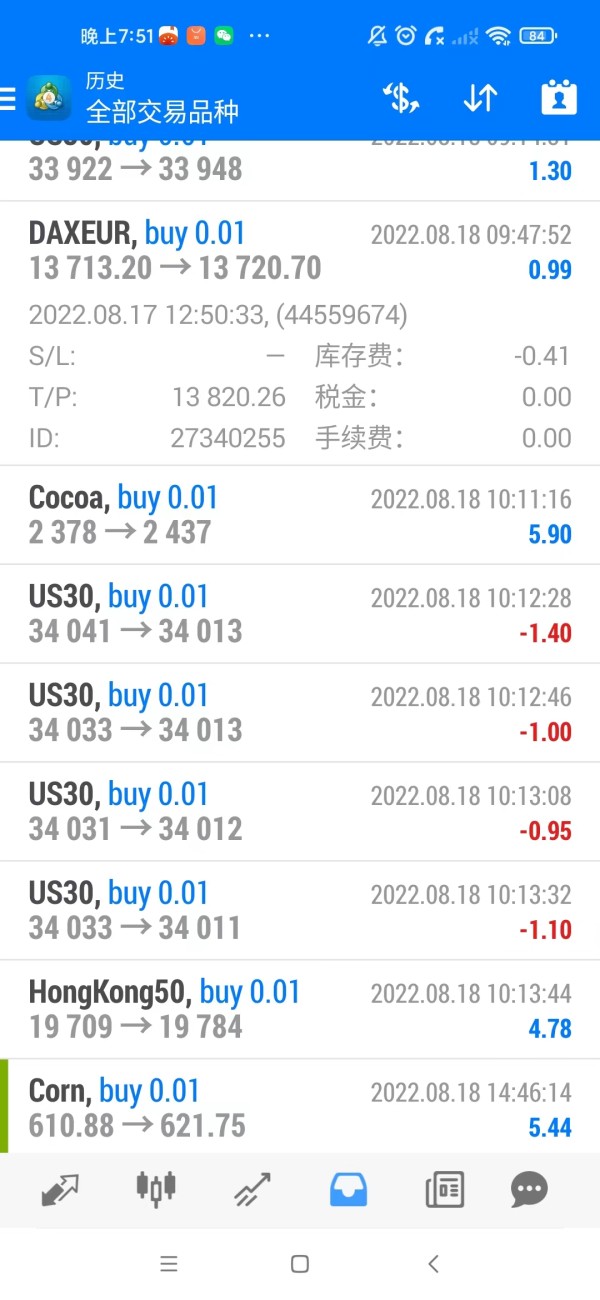600x1300 pixels.
Task: Open the sort order options
Action: 480,97
